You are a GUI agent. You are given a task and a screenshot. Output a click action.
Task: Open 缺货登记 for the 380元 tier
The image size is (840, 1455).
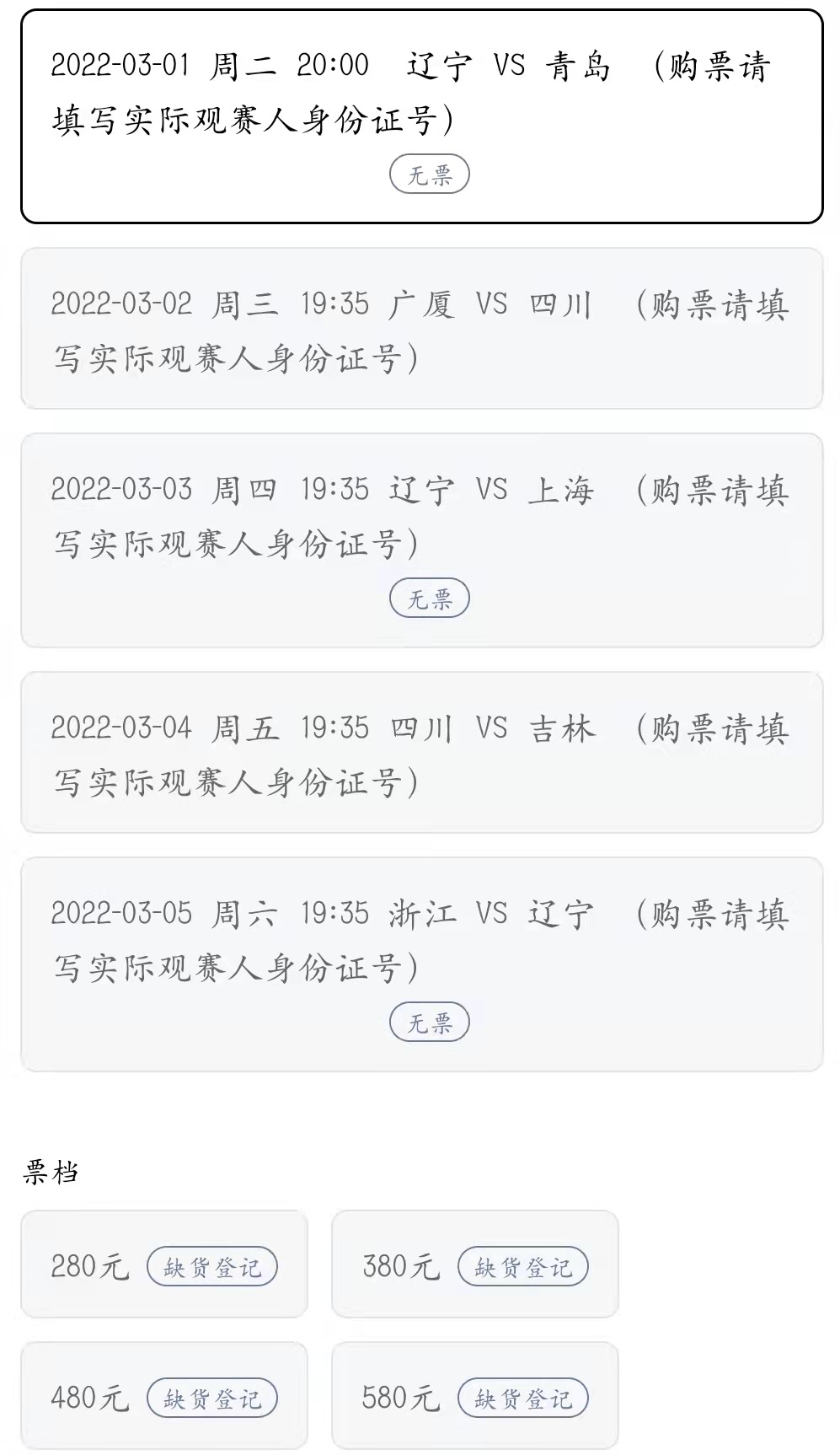[522, 1265]
